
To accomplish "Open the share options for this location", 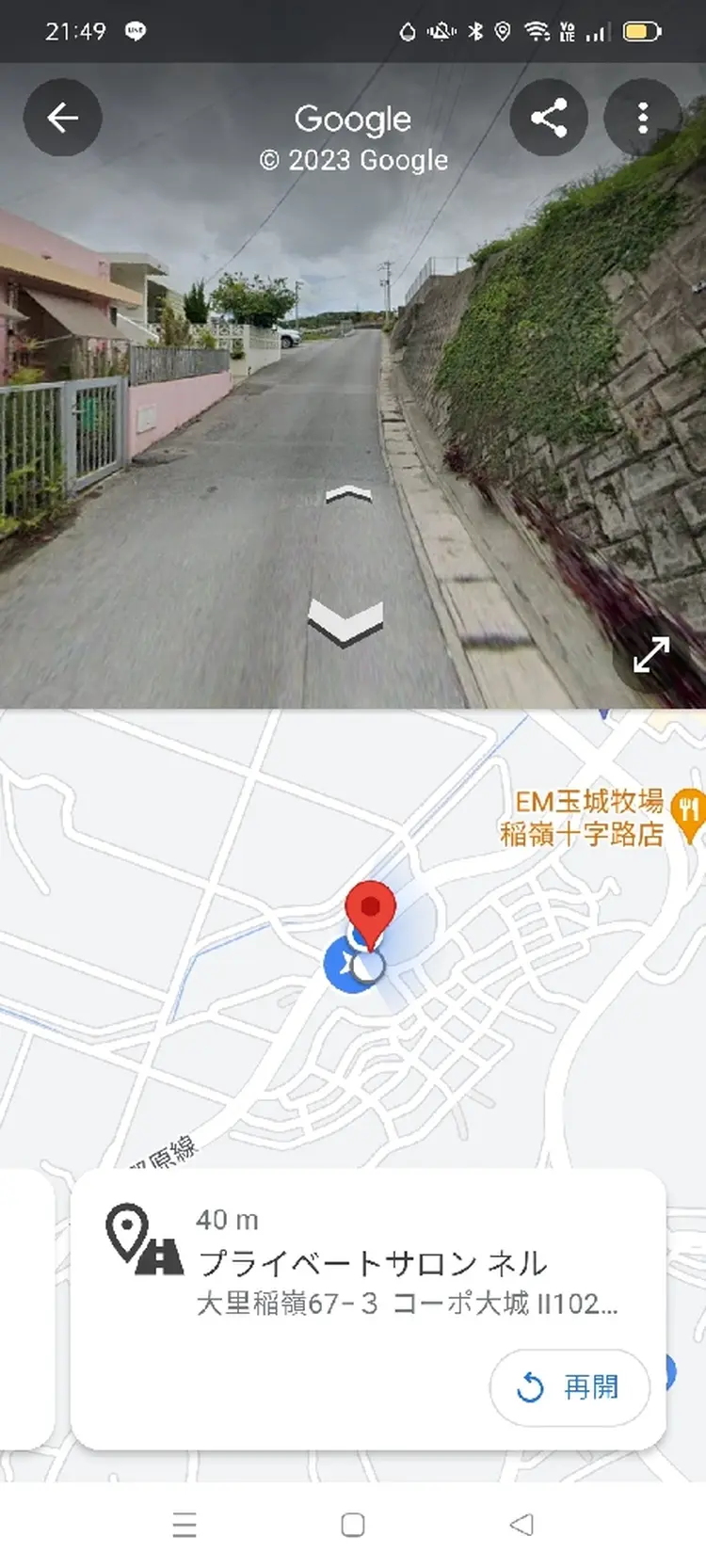I will [550, 117].
